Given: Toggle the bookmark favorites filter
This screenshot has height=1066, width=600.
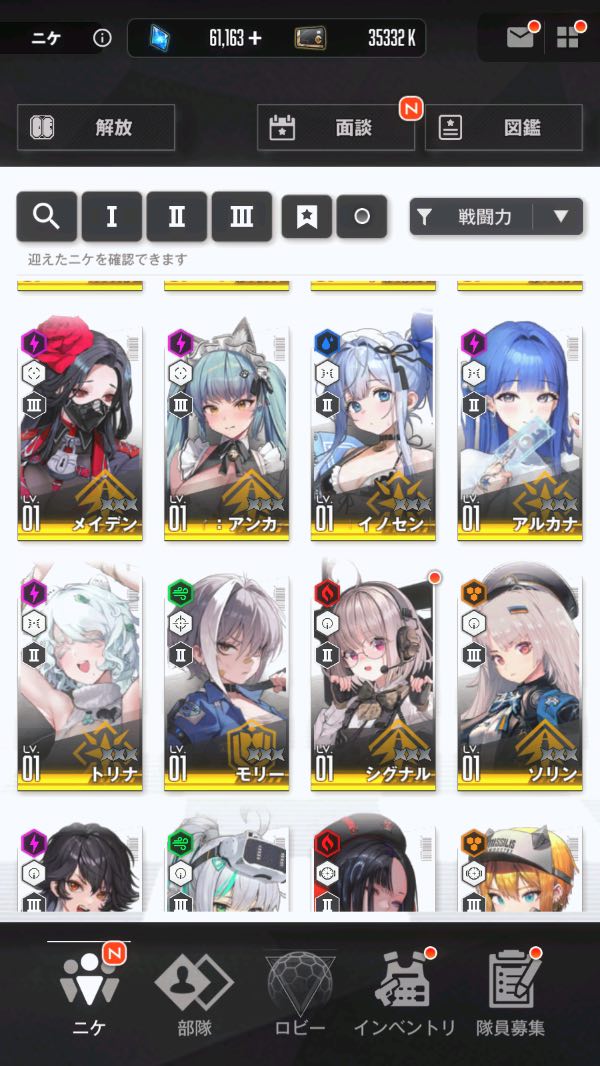Looking at the screenshot, I should coord(307,217).
